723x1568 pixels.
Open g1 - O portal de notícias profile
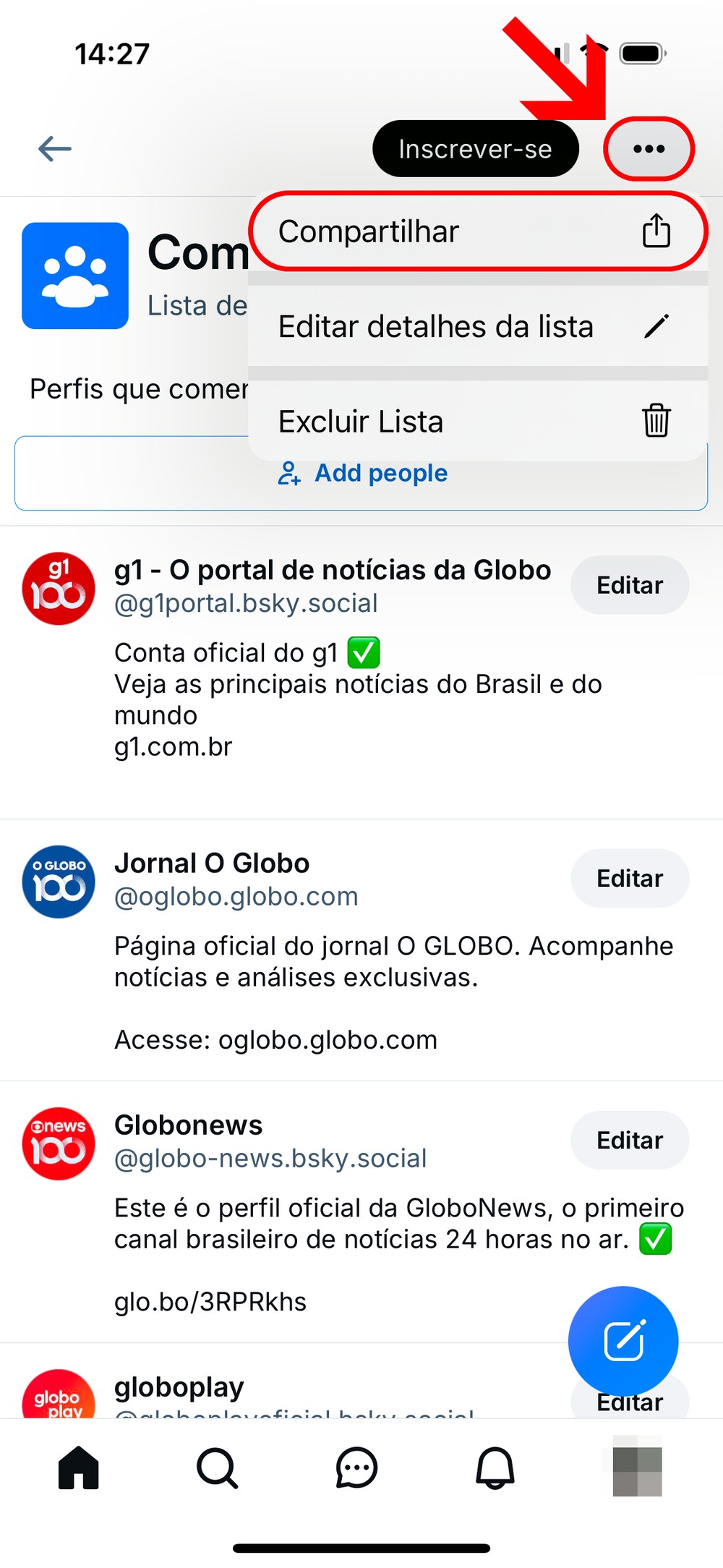[x=333, y=571]
